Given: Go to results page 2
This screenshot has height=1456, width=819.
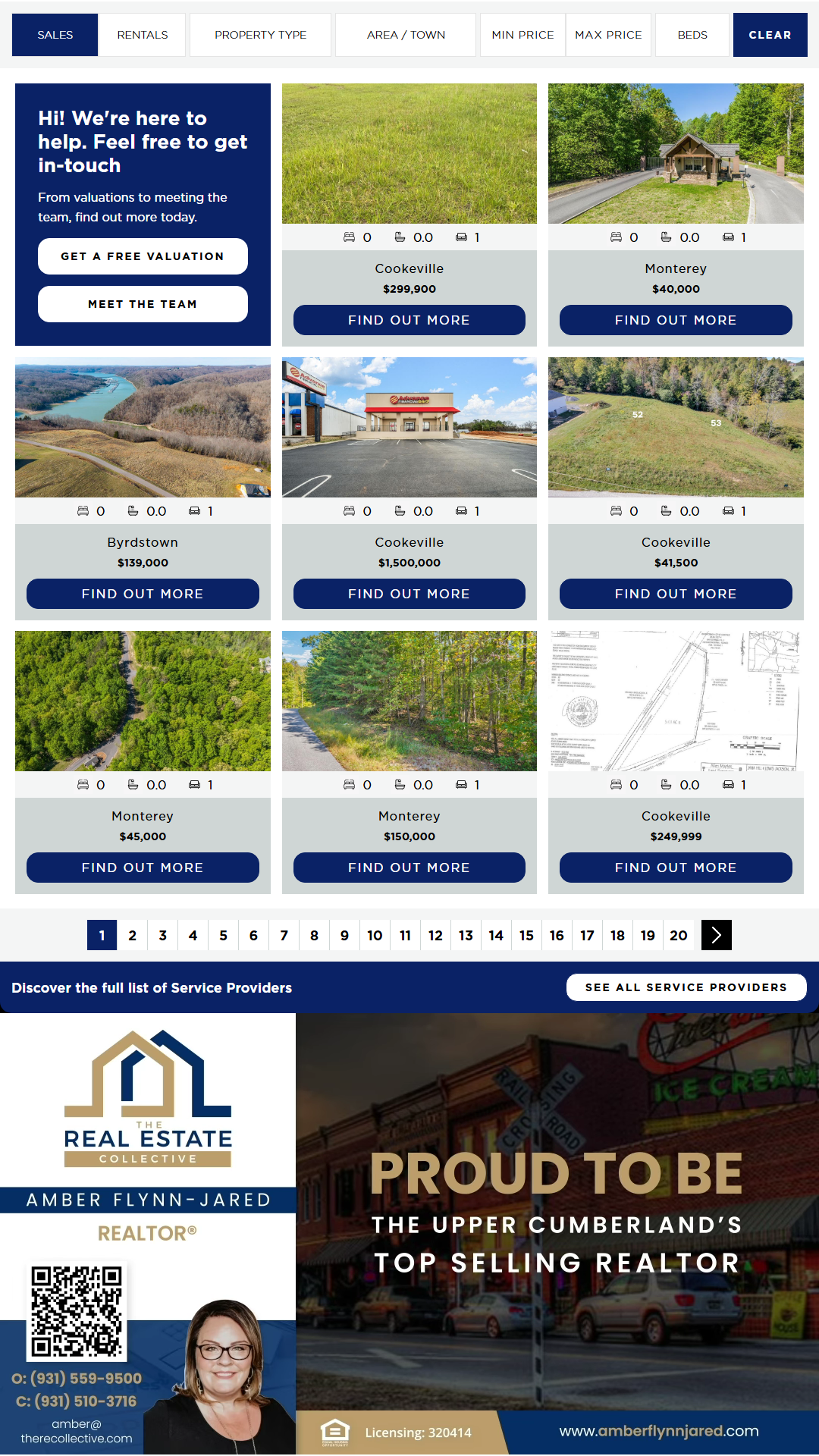Looking at the screenshot, I should point(133,935).
